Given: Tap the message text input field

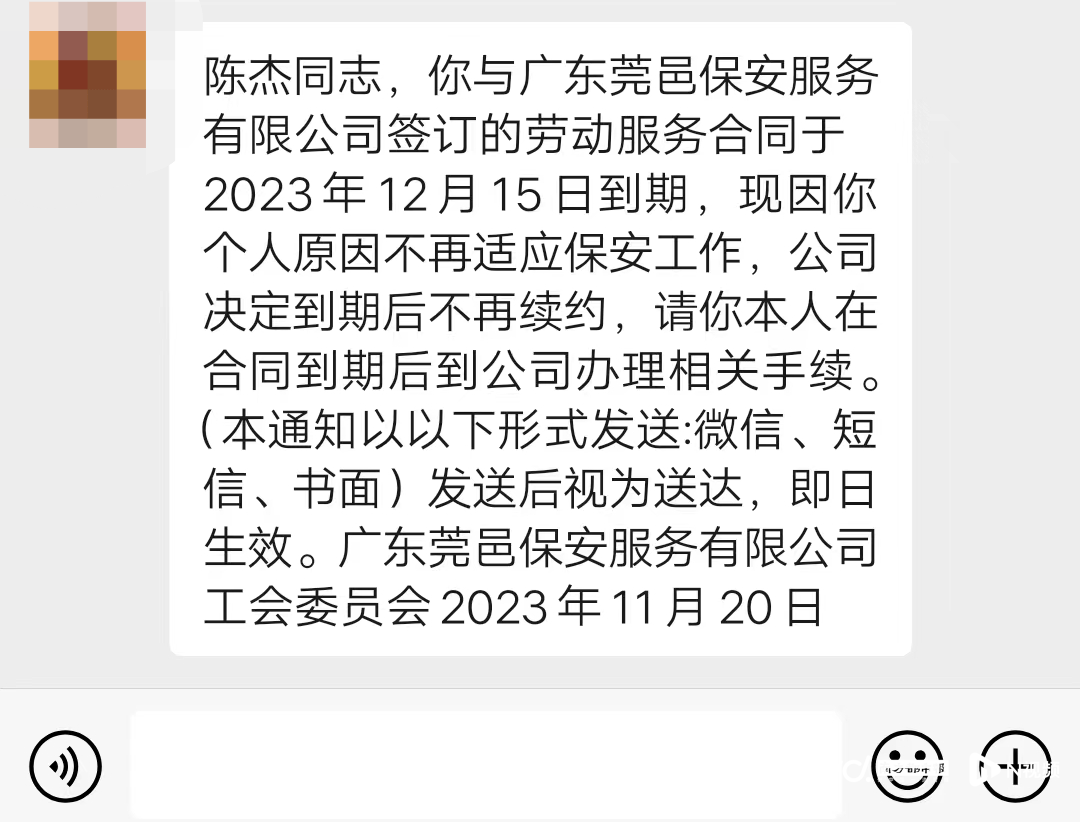Looking at the screenshot, I should point(486,765).
